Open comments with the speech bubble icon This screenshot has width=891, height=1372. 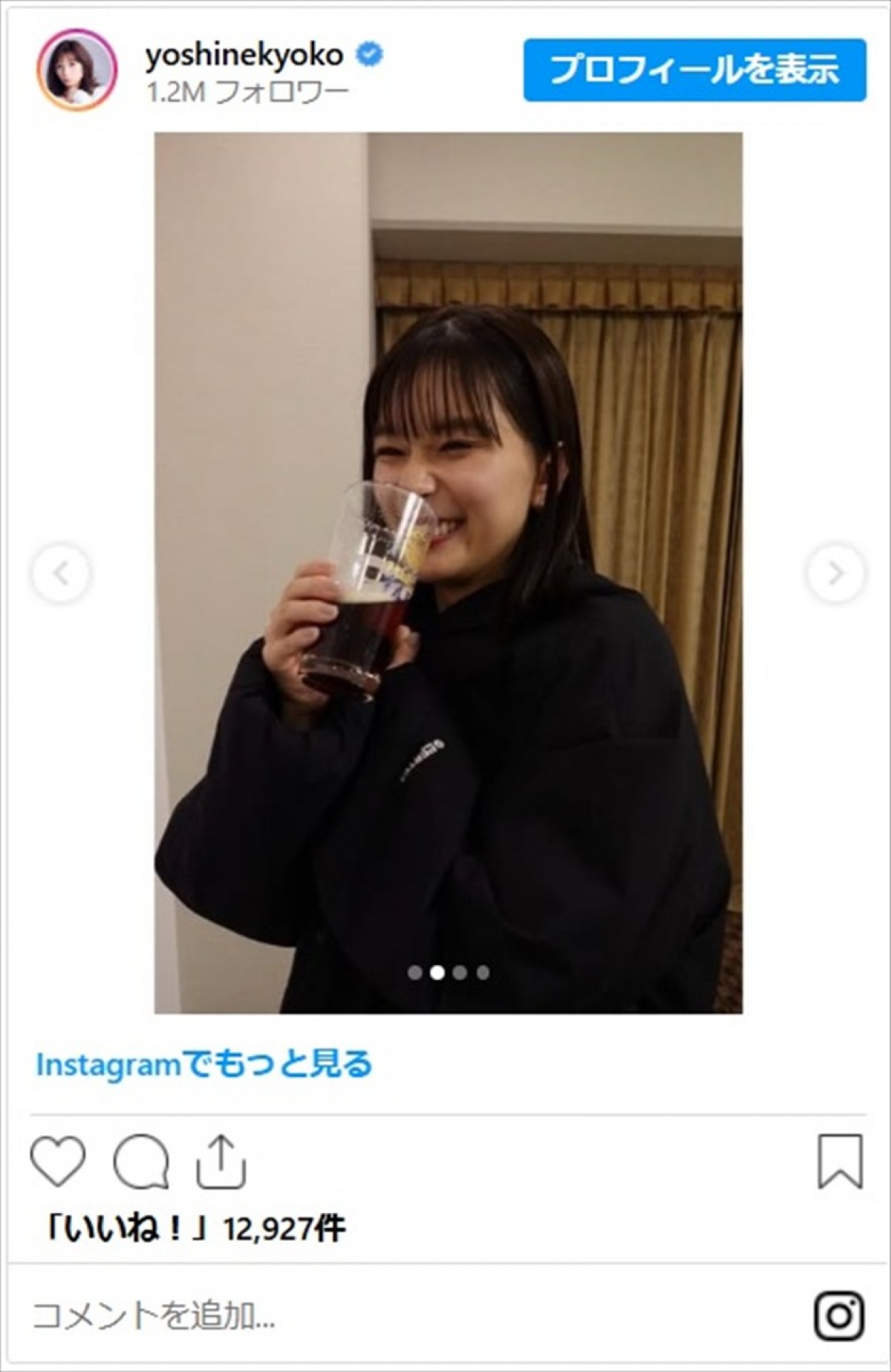point(140,1162)
